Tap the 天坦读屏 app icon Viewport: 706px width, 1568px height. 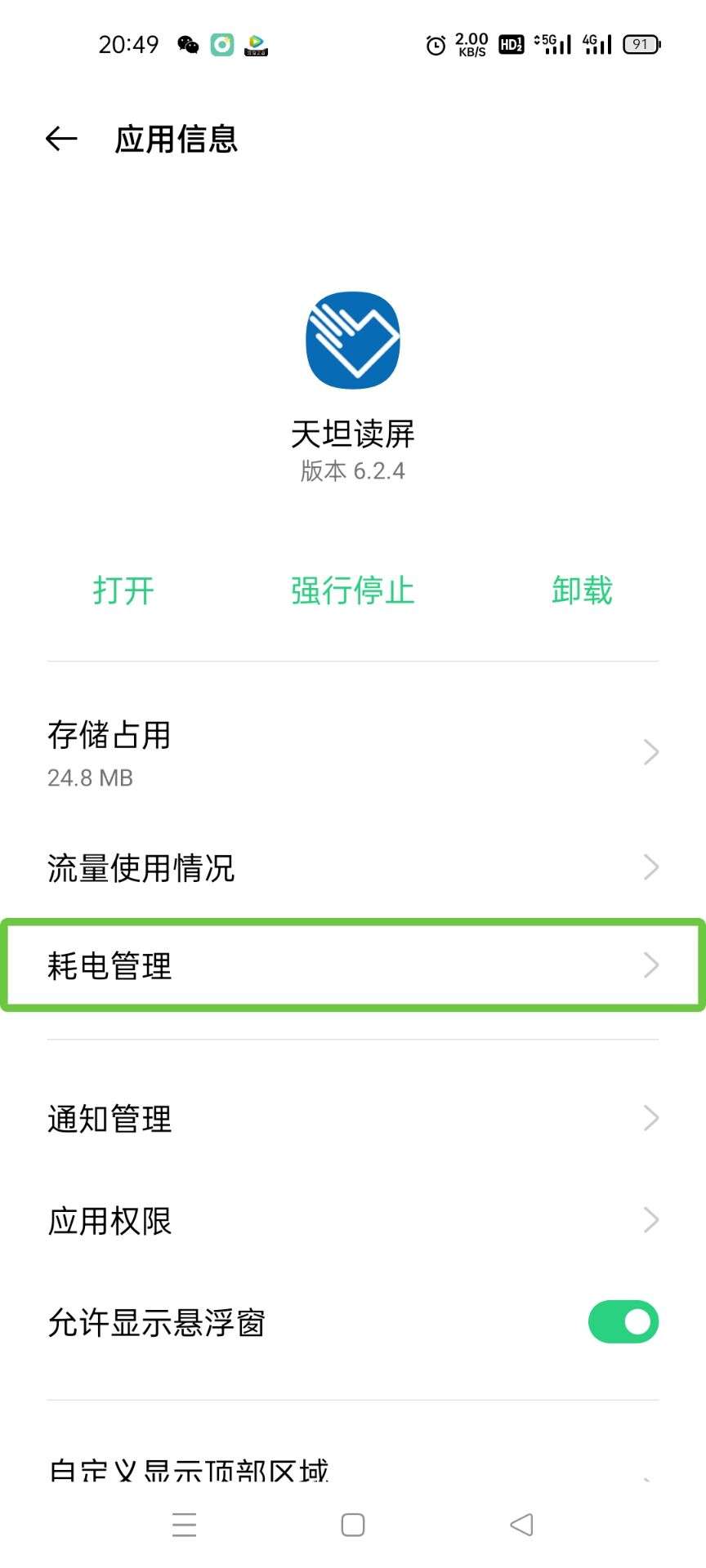coord(352,341)
